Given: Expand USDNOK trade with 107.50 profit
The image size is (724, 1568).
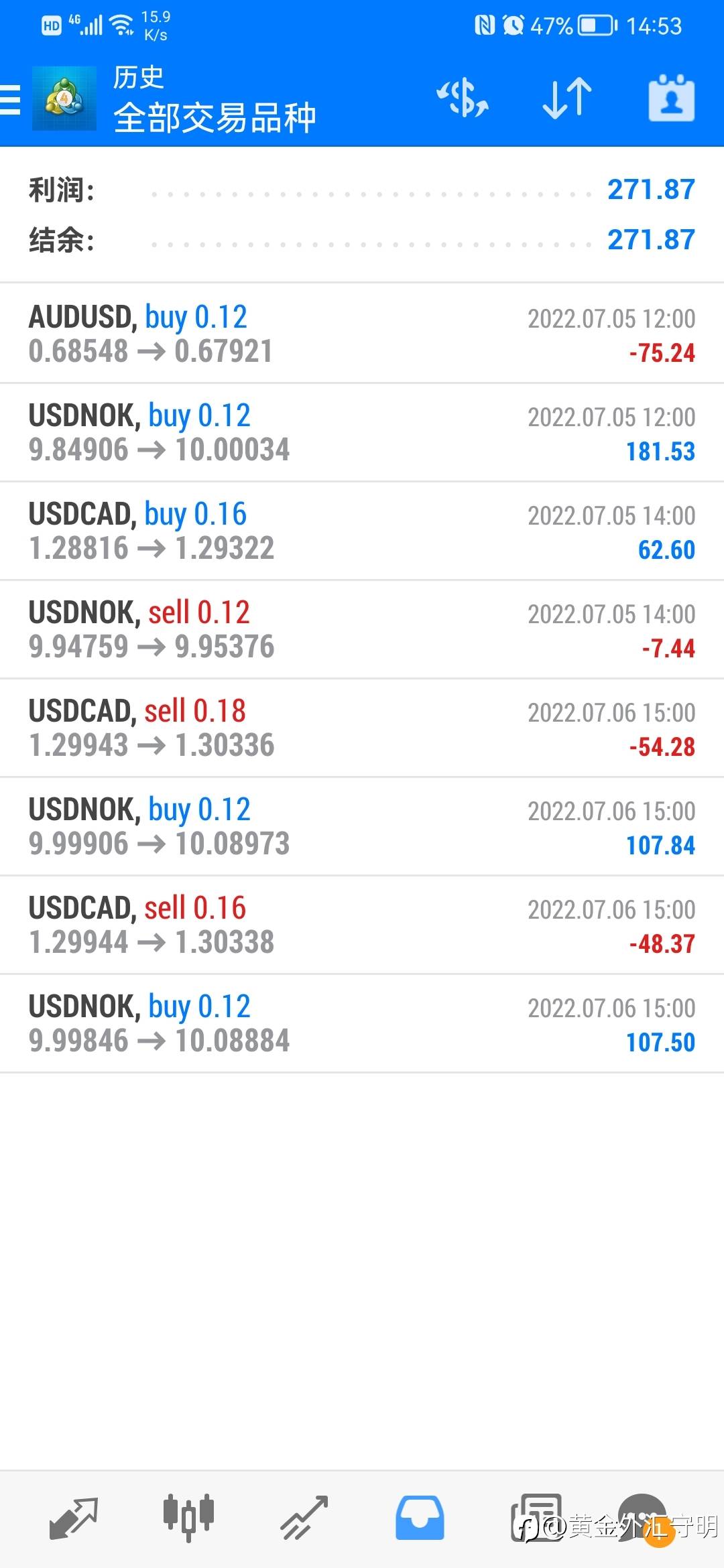Looking at the screenshot, I should 362,1023.
